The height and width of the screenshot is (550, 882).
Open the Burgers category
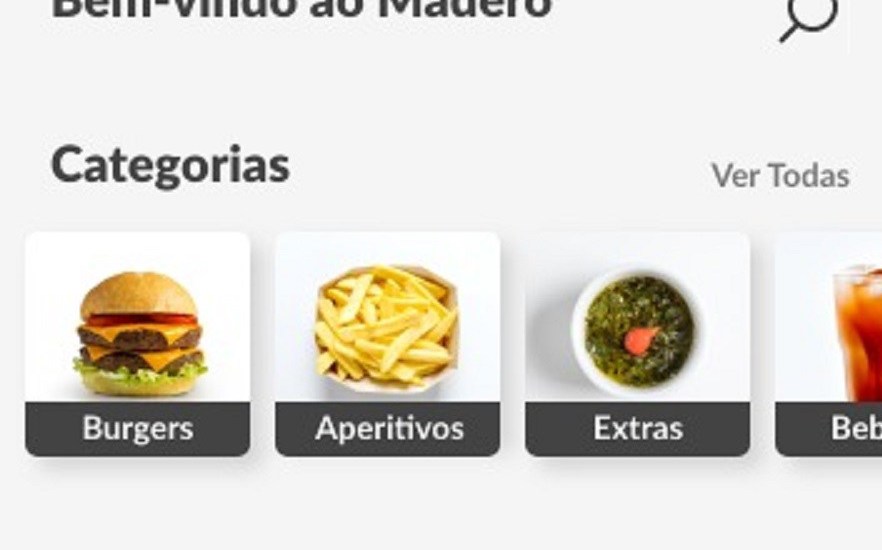point(138,343)
